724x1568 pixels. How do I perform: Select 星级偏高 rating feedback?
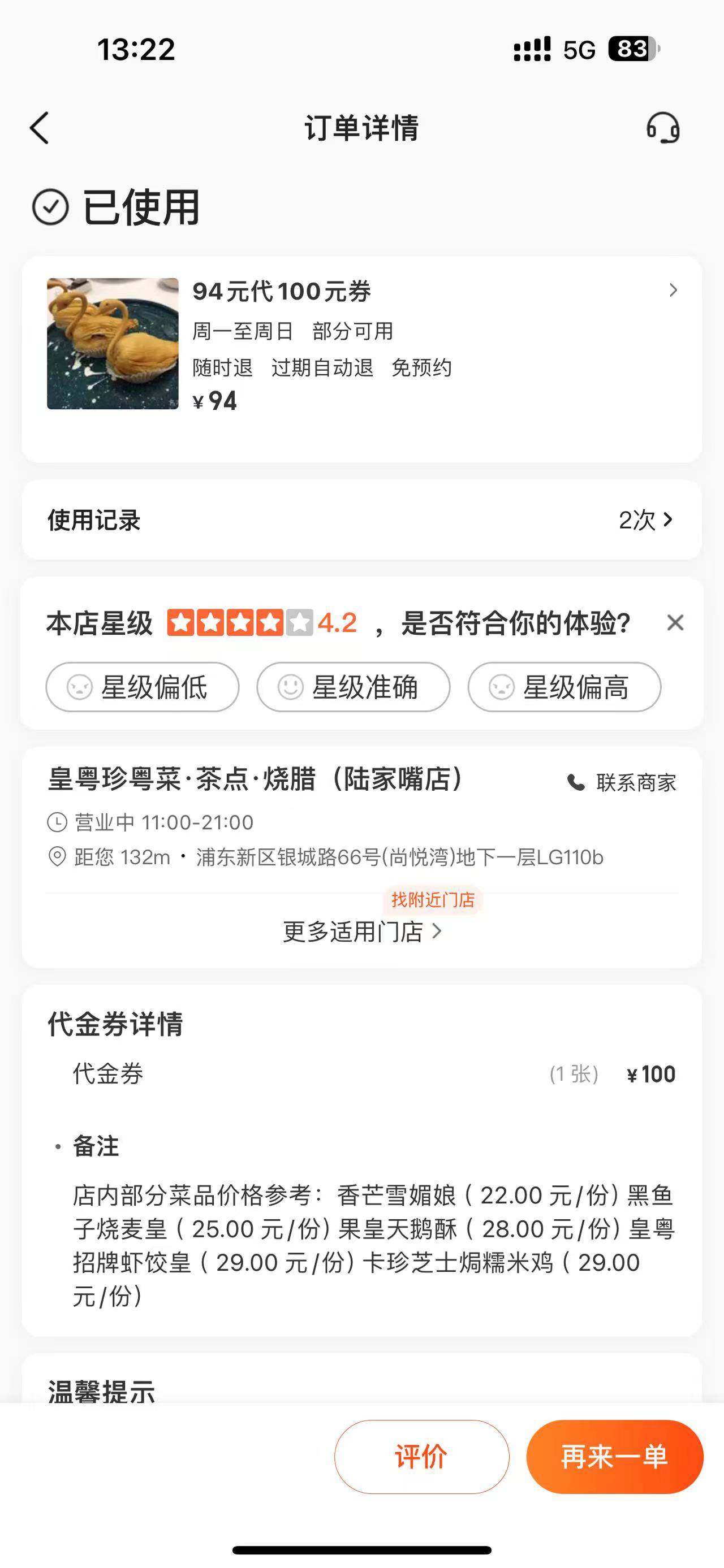tap(564, 687)
